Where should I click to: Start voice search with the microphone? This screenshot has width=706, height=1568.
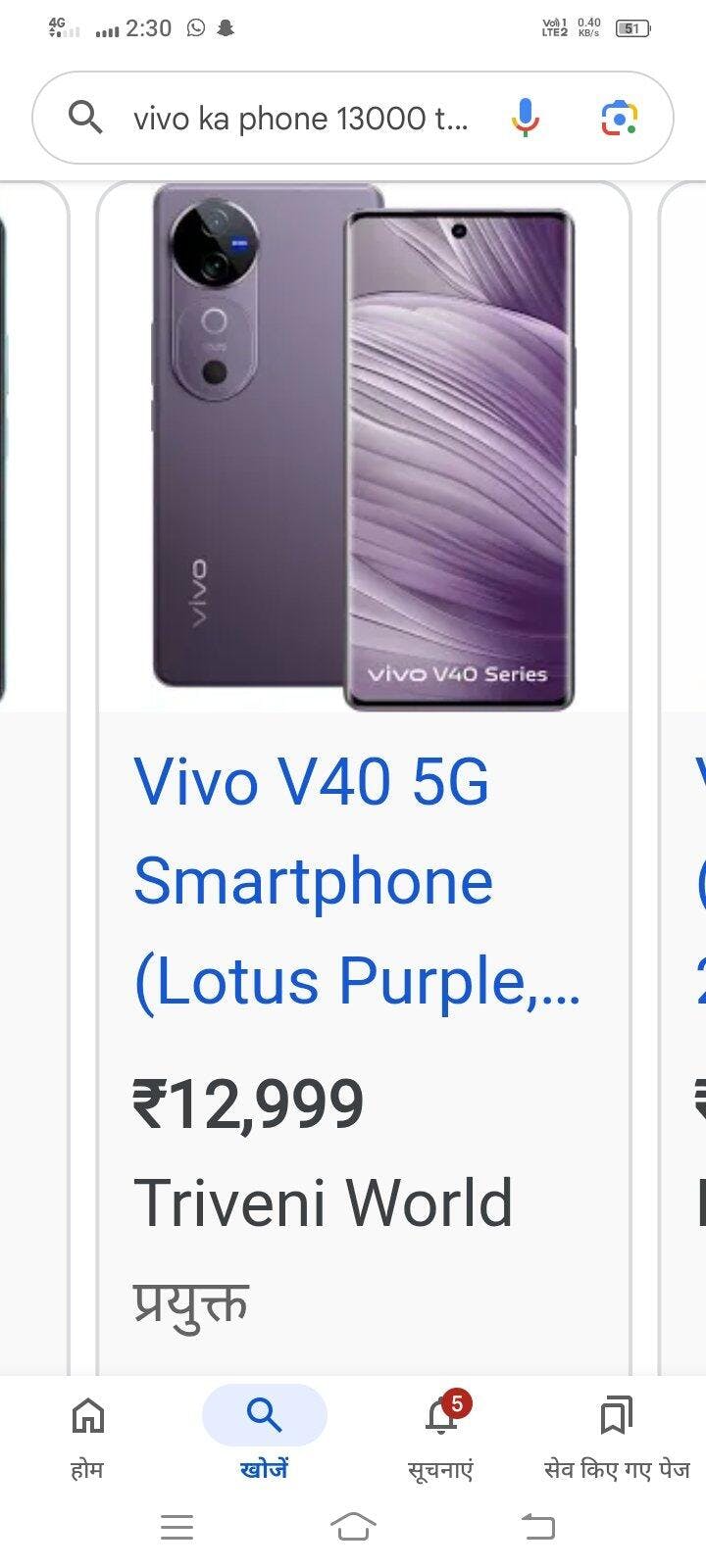525,119
